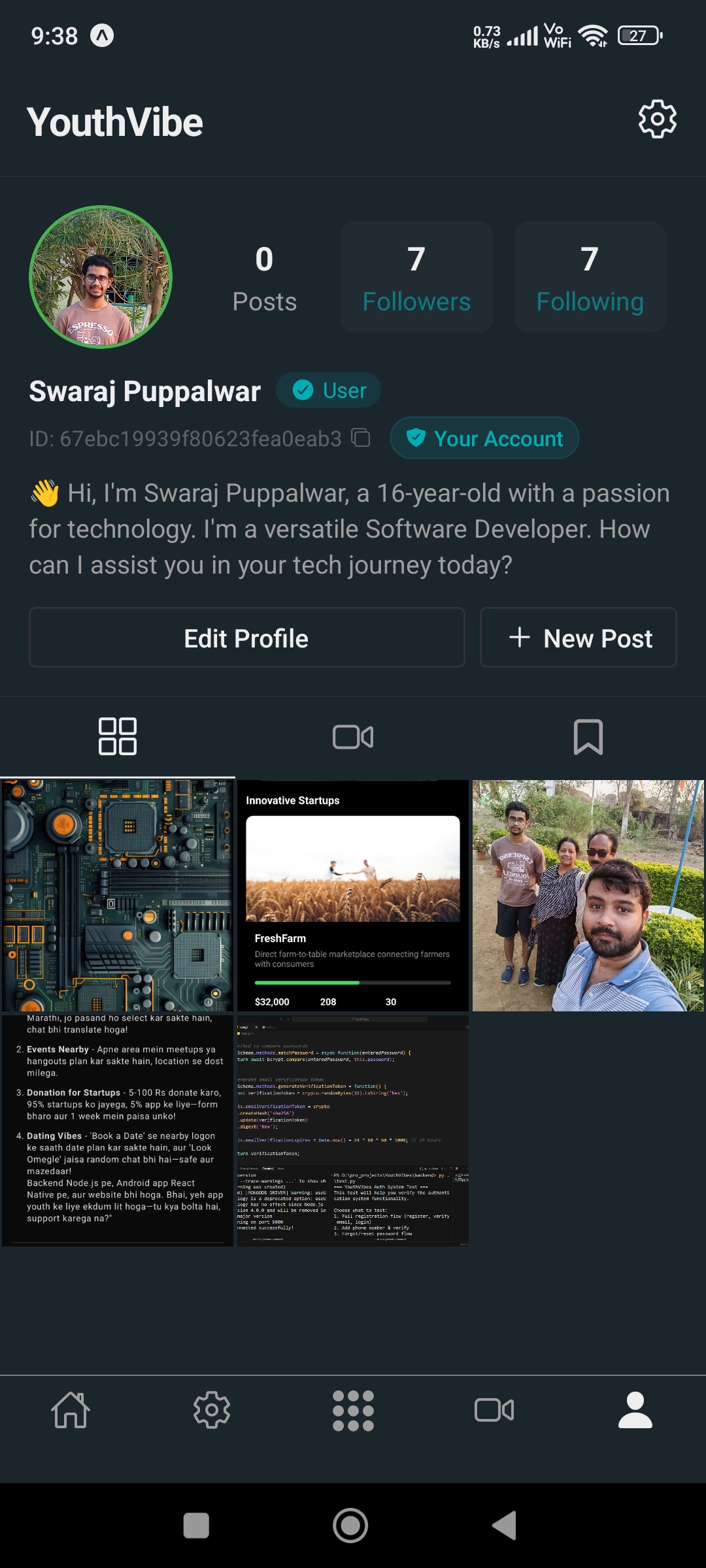Switch to the videos tab
This screenshot has width=706, height=1568.
(x=353, y=736)
